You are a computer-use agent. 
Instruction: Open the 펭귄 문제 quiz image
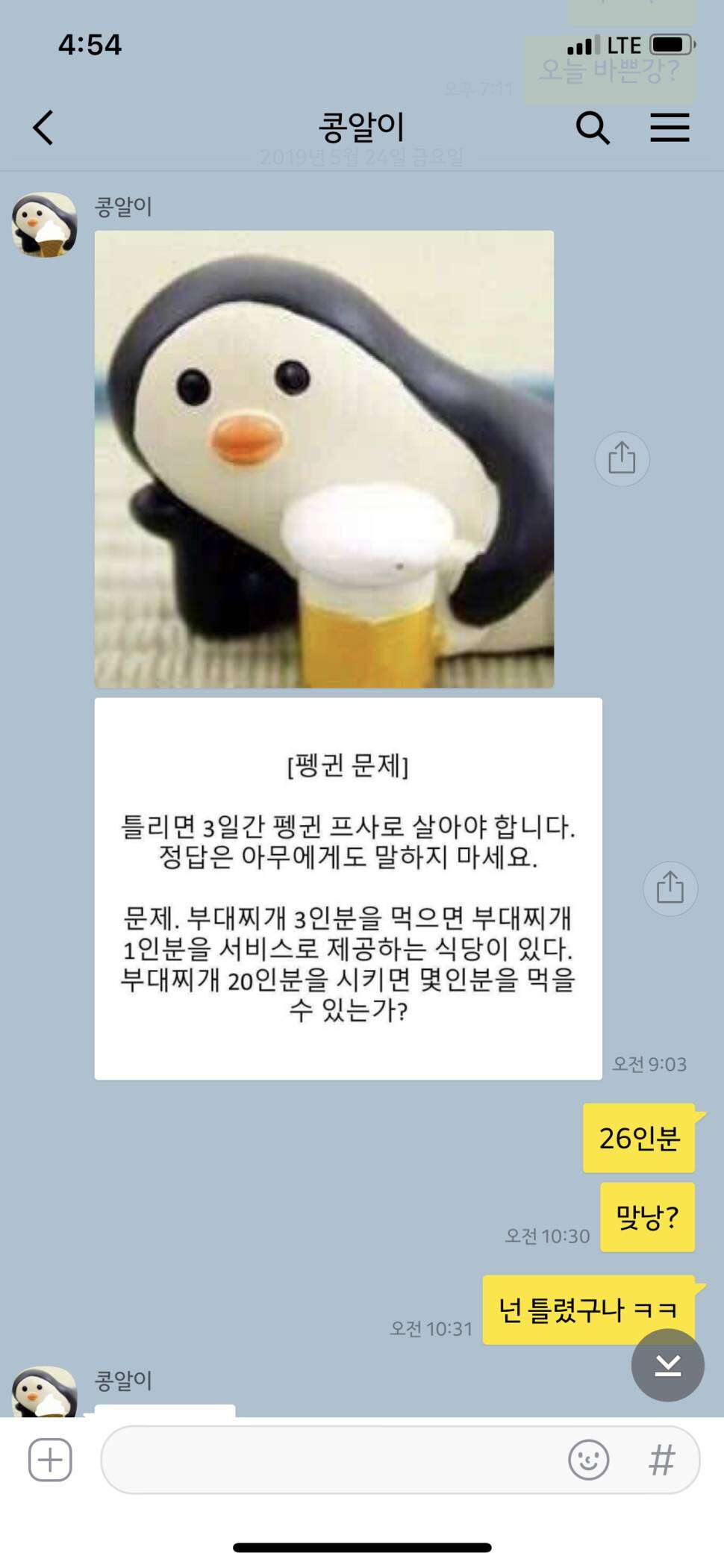coord(348,889)
